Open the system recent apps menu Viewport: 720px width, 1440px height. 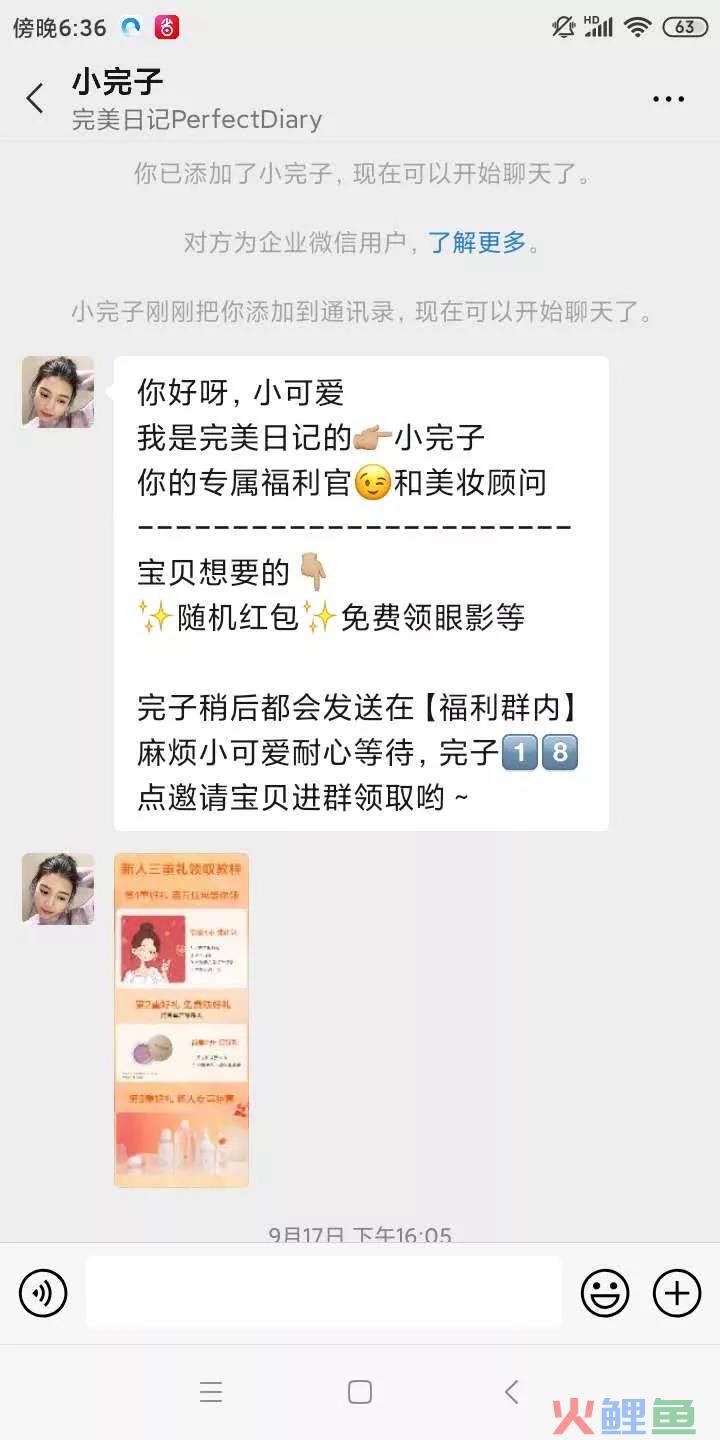click(210, 1392)
